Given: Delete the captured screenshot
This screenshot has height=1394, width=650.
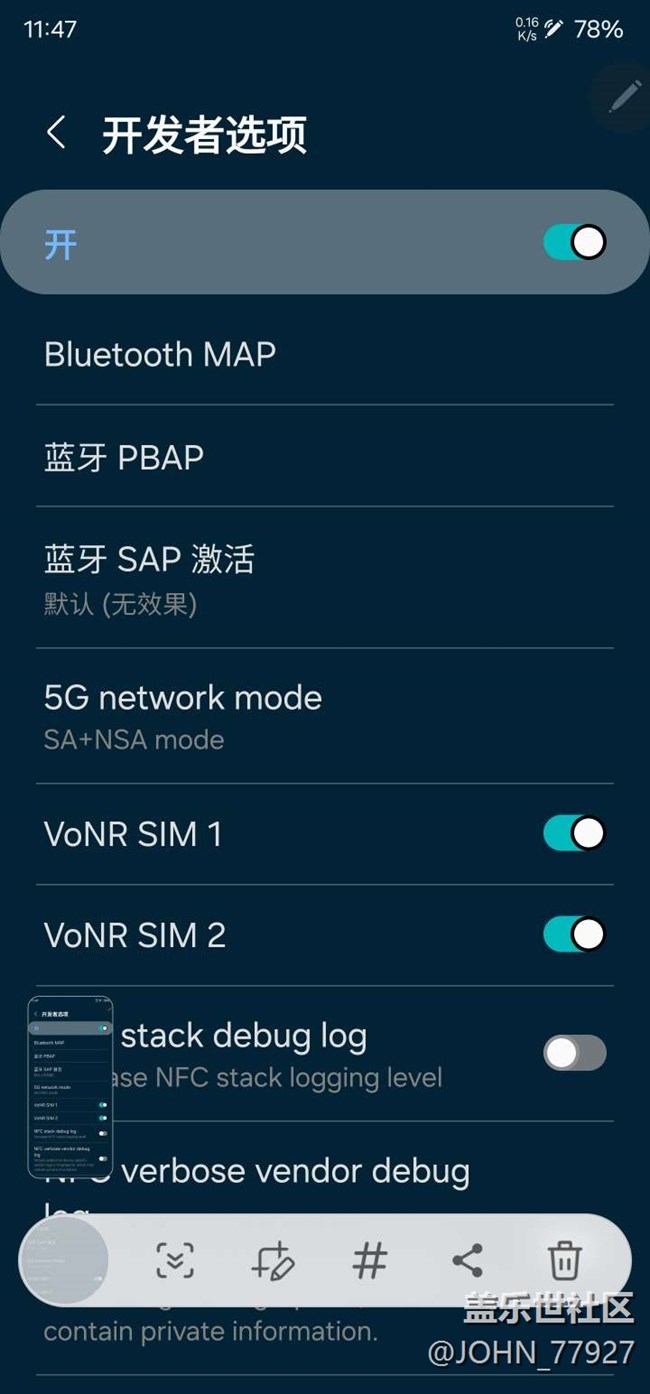Looking at the screenshot, I should click(x=564, y=1261).
